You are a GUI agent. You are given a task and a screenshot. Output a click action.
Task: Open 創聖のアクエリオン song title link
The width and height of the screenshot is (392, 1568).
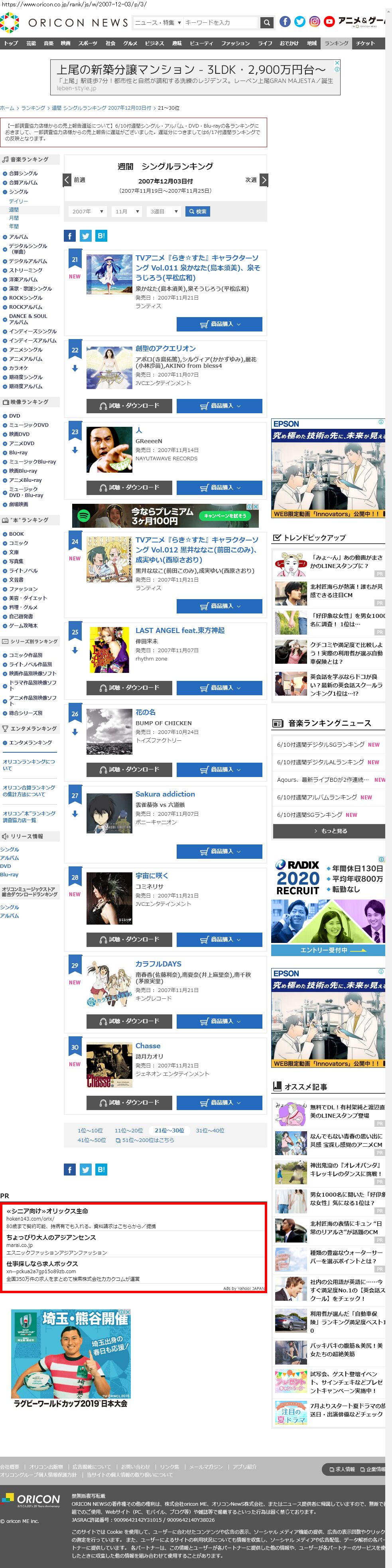click(x=165, y=348)
